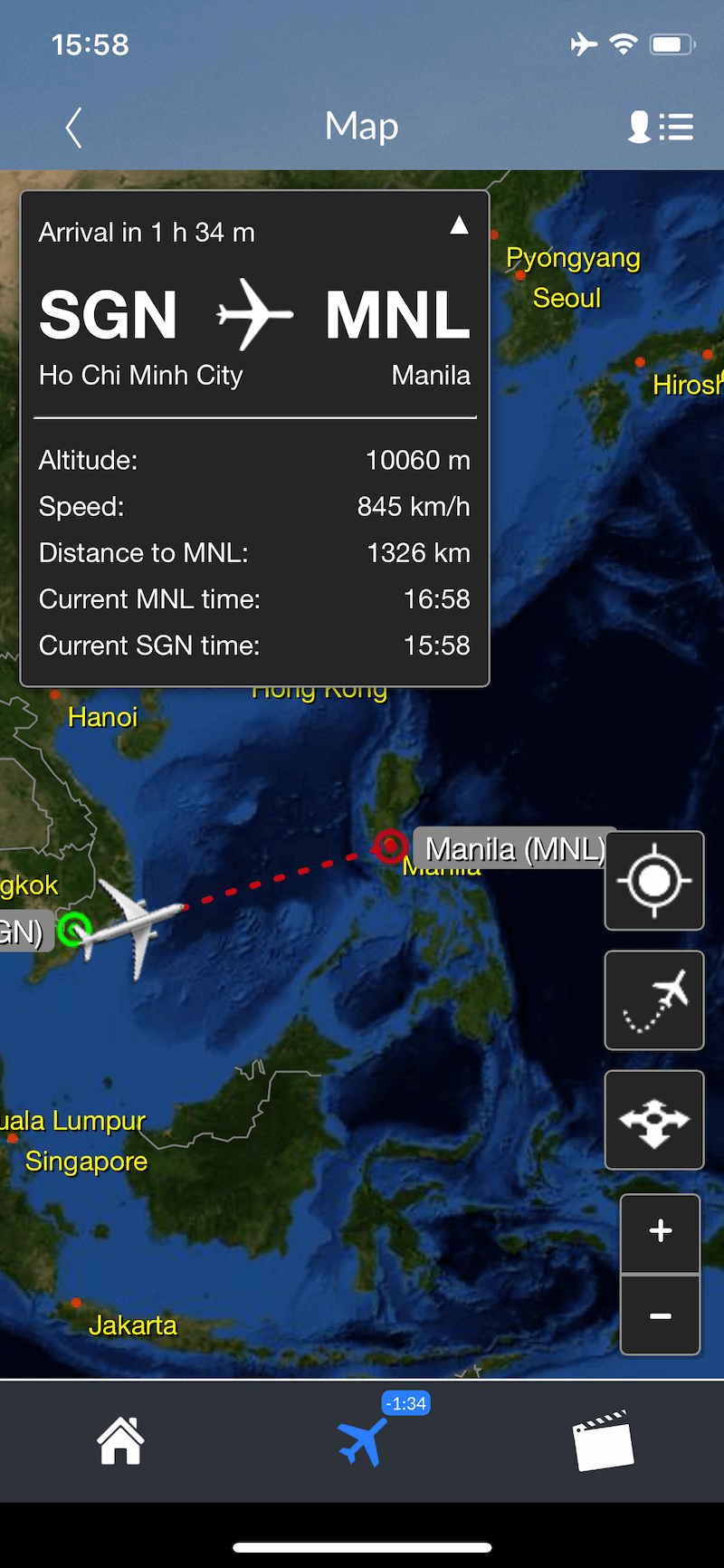
Task: Show the flight route view
Action: 654,1000
